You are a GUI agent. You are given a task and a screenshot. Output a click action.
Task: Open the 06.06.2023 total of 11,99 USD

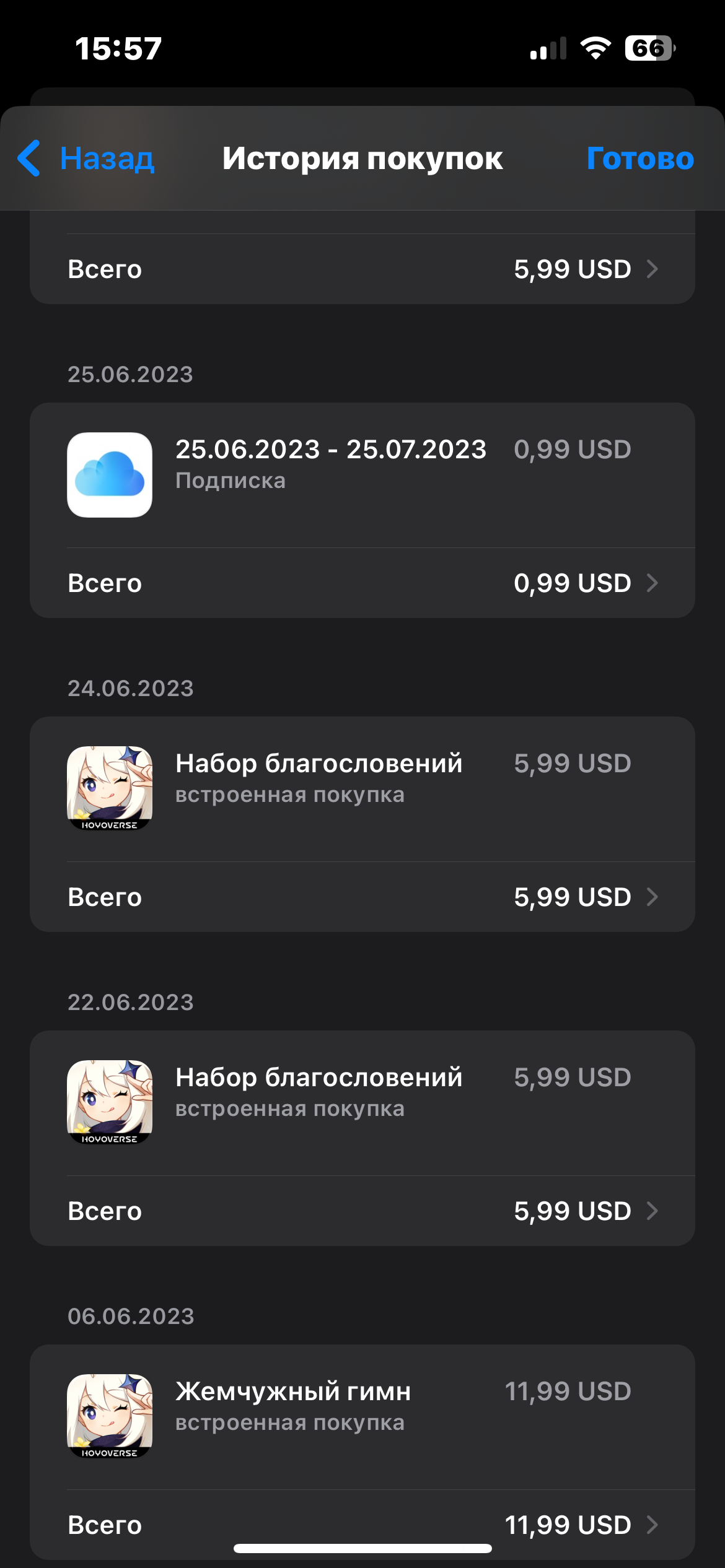(362, 1525)
